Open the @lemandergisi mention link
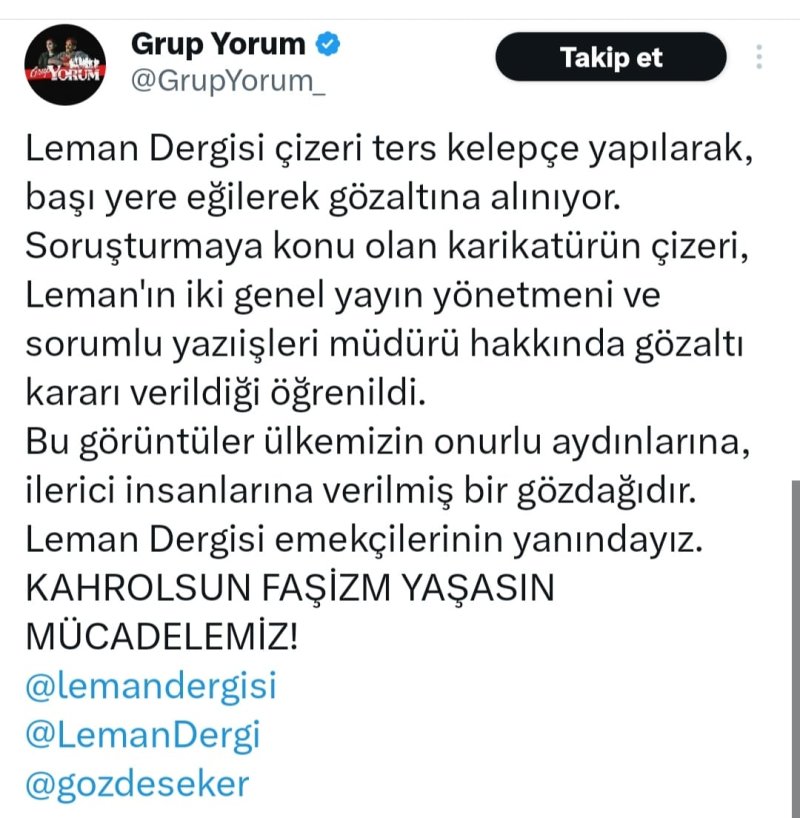The height and width of the screenshot is (818, 800). [x=149, y=687]
